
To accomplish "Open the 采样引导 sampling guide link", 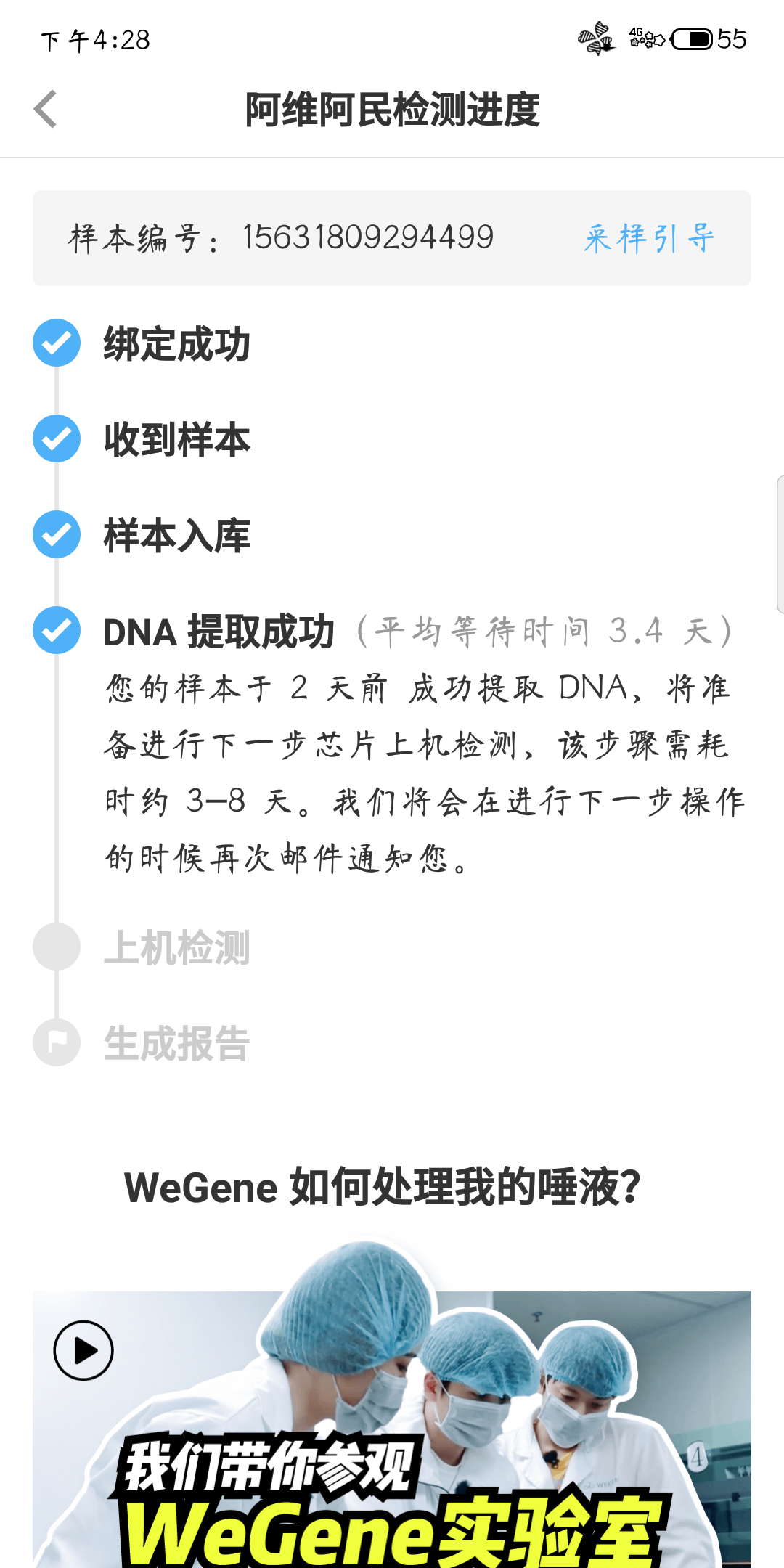I will coord(650,238).
